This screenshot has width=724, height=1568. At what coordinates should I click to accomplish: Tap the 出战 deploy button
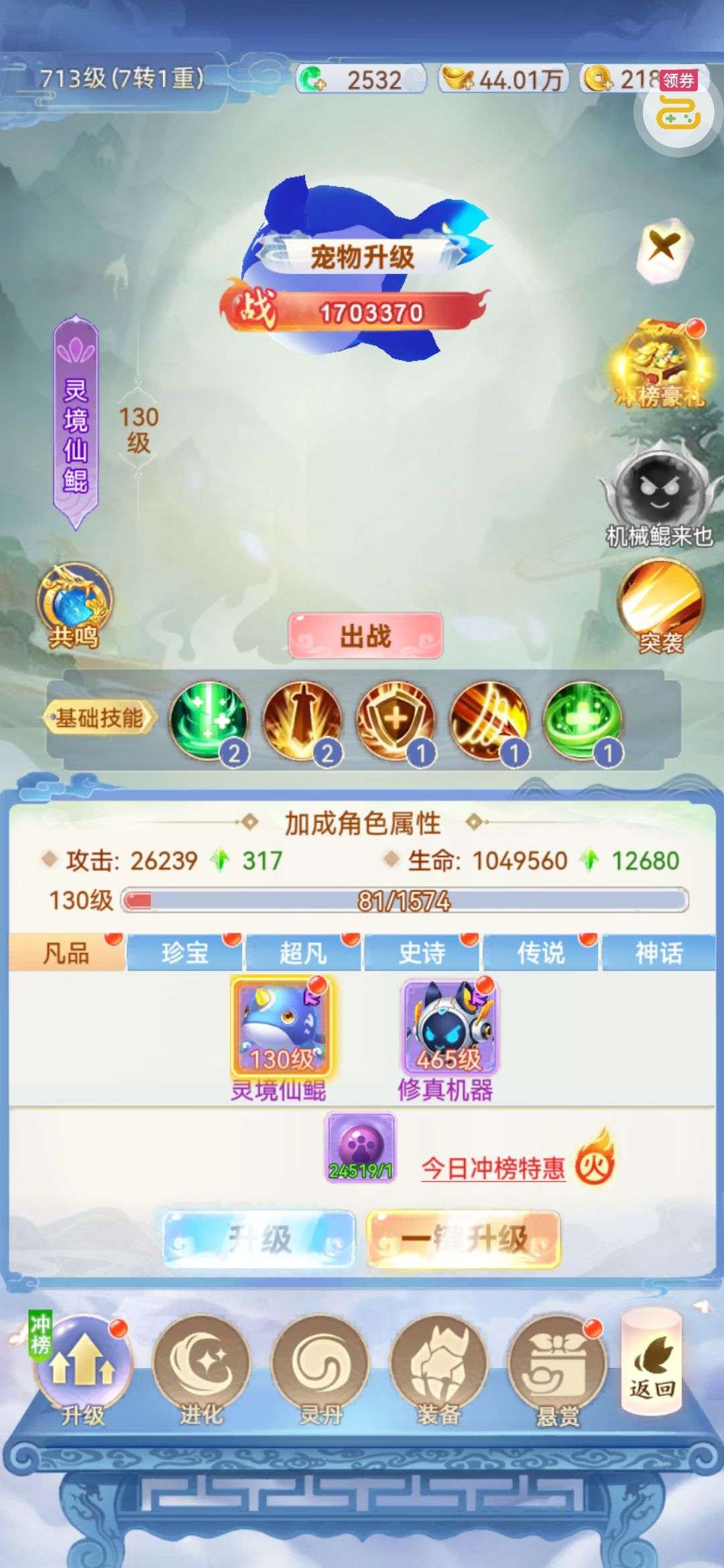(x=365, y=635)
